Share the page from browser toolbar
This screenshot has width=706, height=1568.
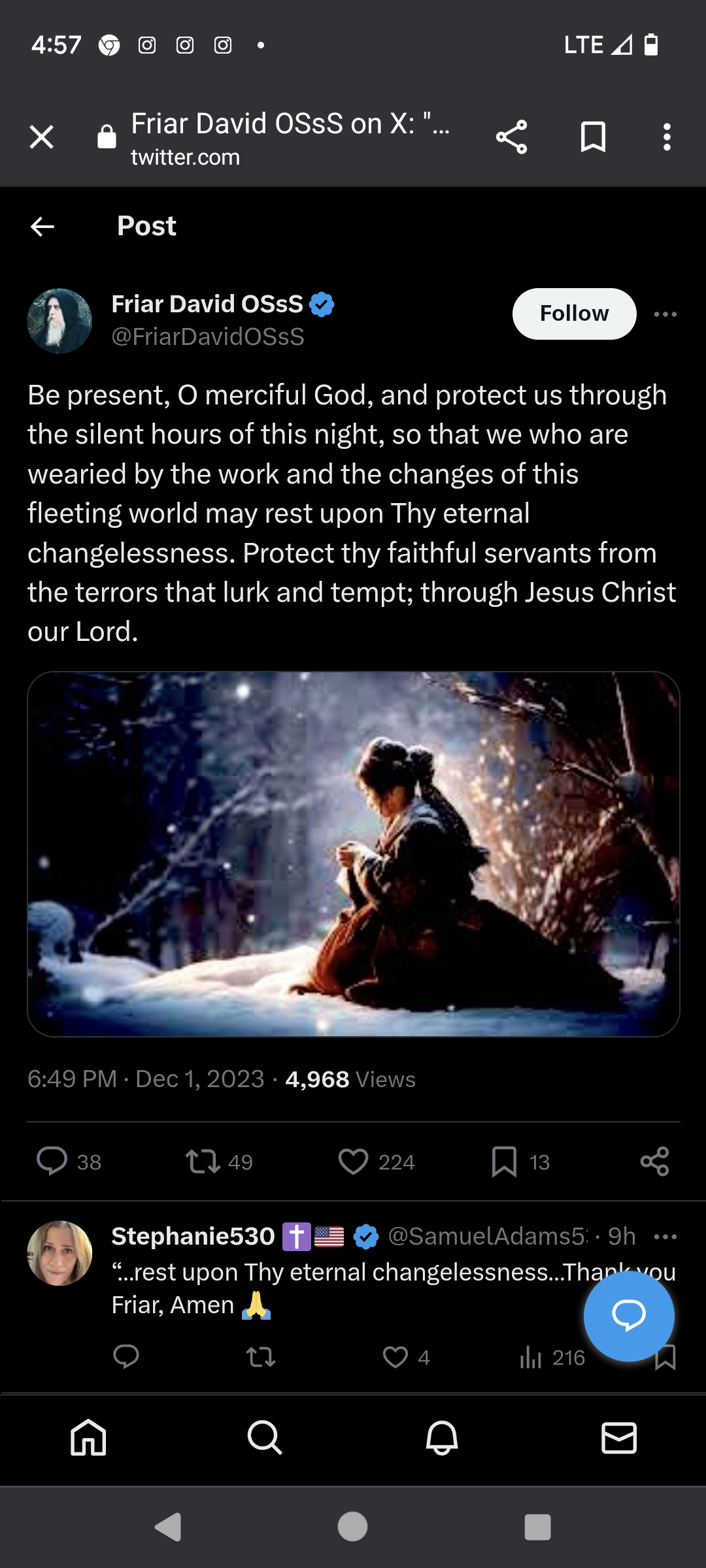511,137
